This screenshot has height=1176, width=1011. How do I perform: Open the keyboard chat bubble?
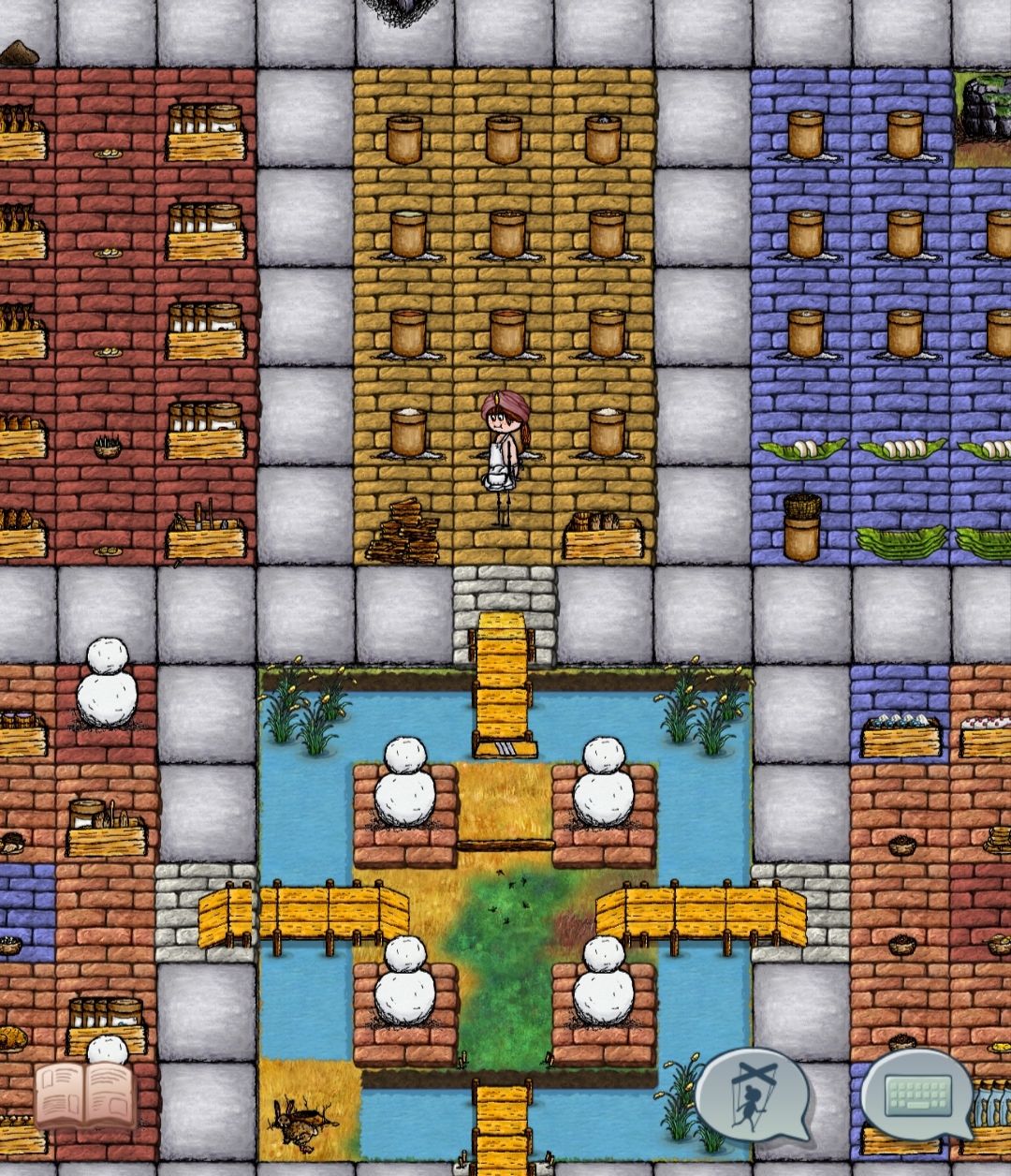[916, 1094]
